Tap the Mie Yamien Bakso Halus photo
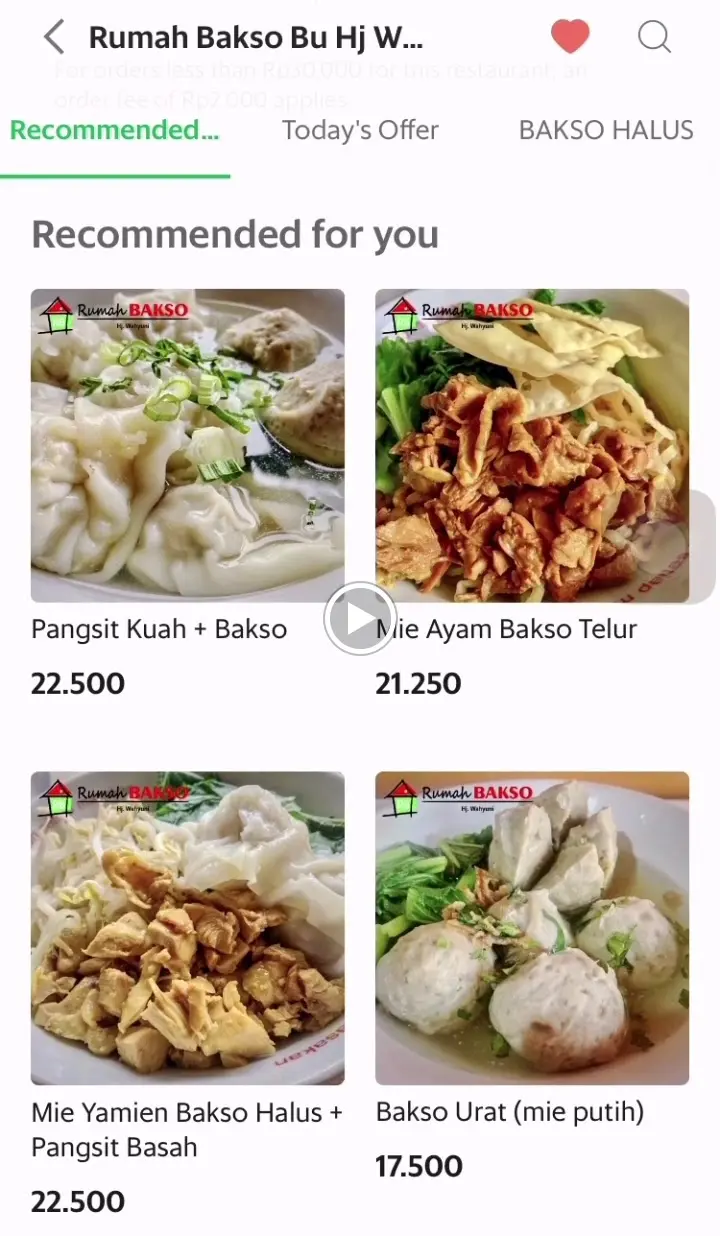 (x=187, y=927)
